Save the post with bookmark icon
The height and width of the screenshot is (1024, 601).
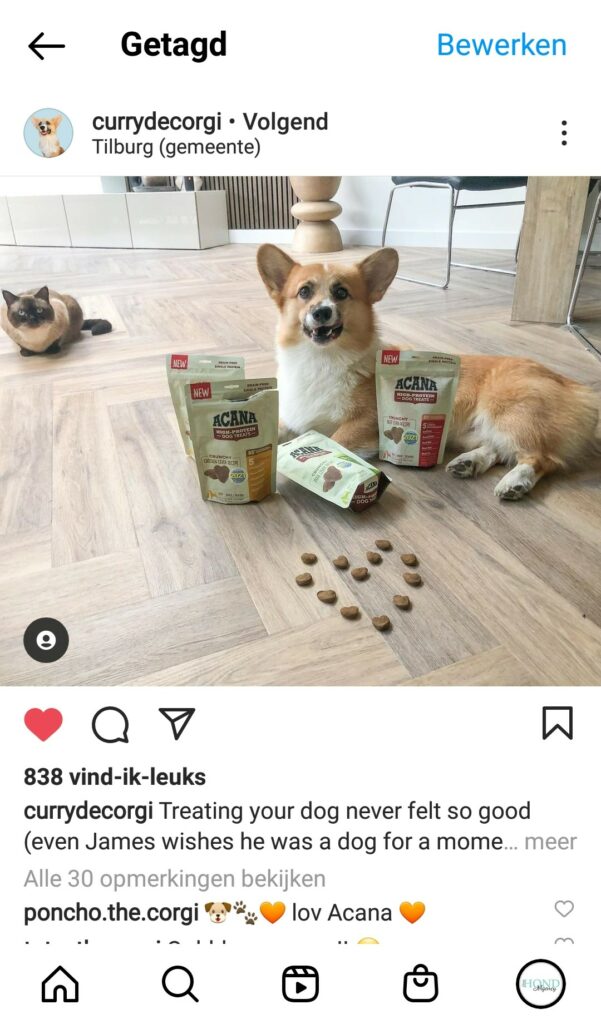tap(557, 723)
